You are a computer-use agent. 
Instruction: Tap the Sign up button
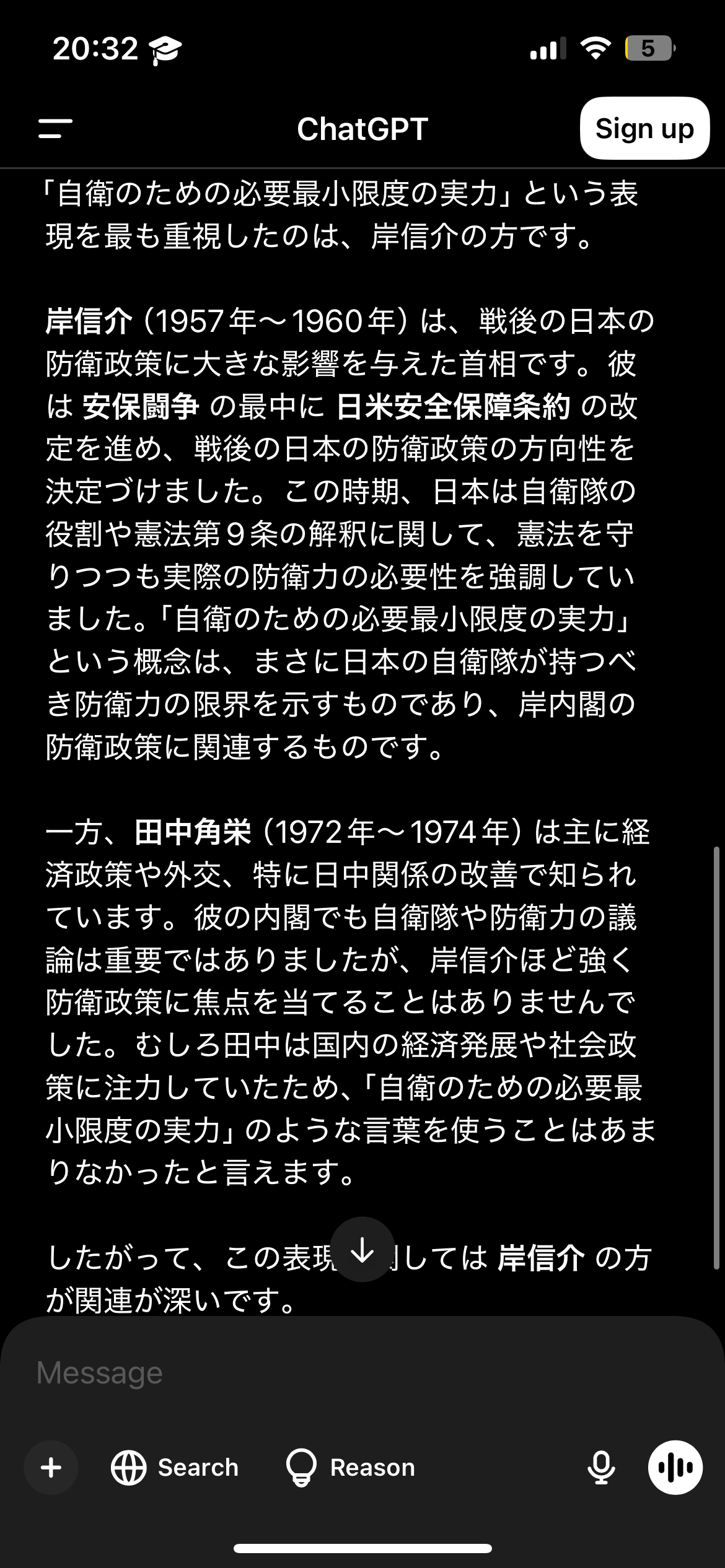[644, 128]
